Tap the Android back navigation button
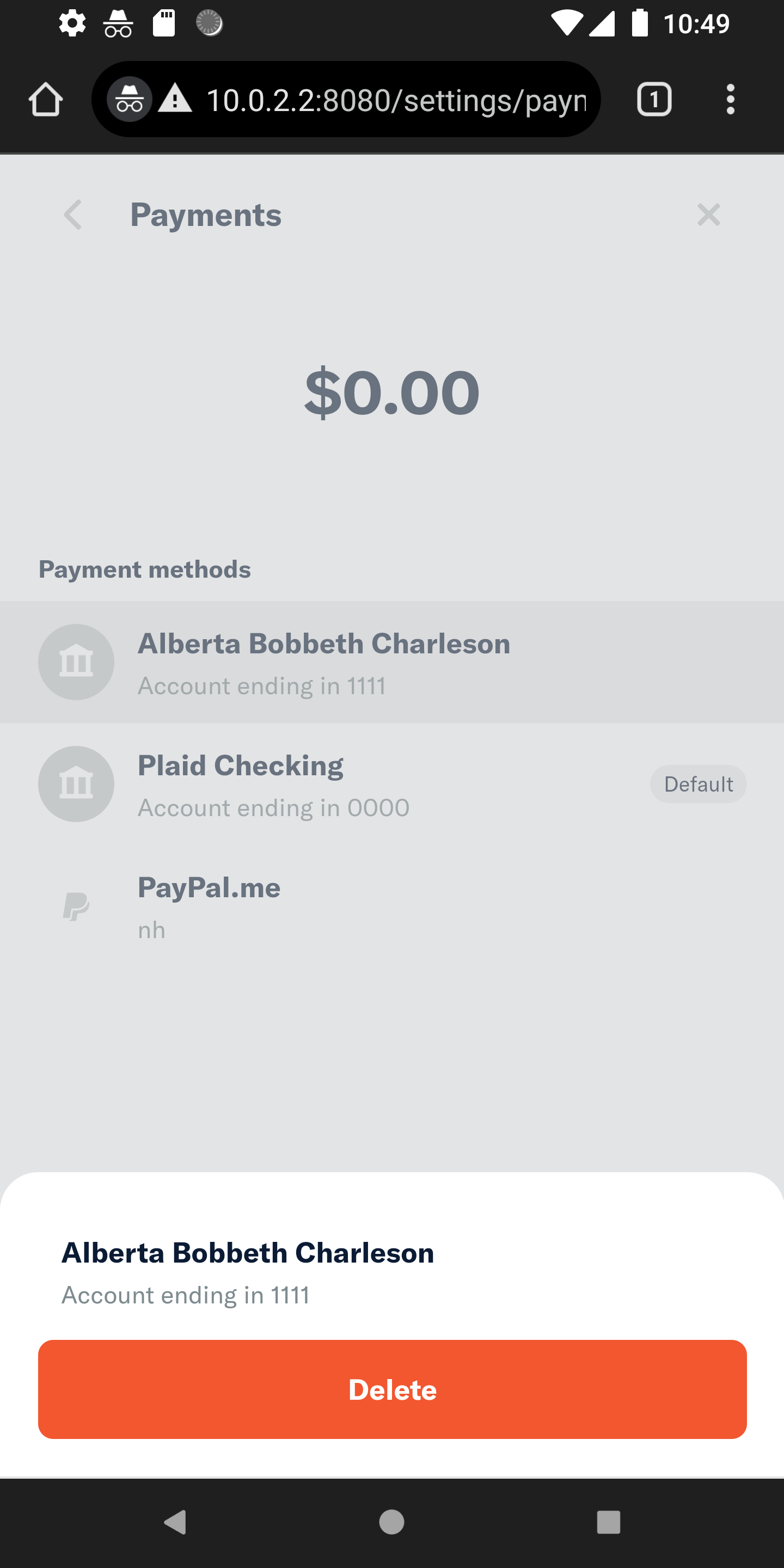The height and width of the screenshot is (1568, 784). tap(175, 1522)
